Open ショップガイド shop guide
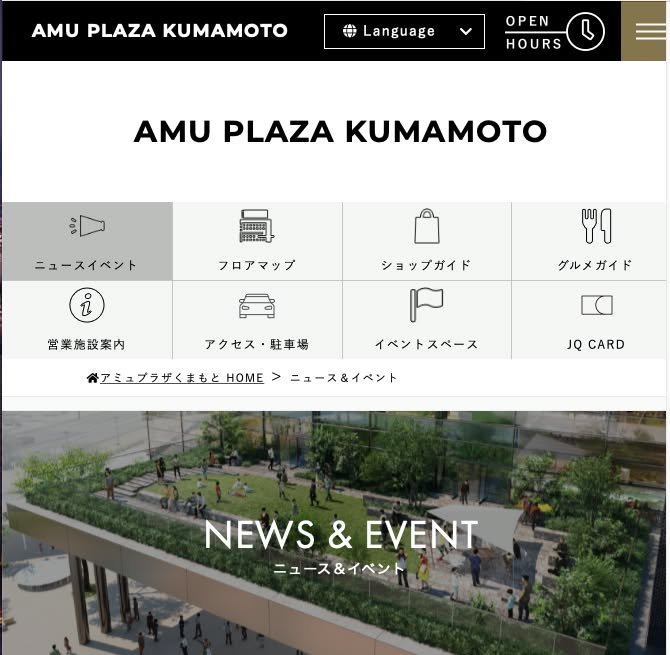 pyautogui.click(x=427, y=241)
